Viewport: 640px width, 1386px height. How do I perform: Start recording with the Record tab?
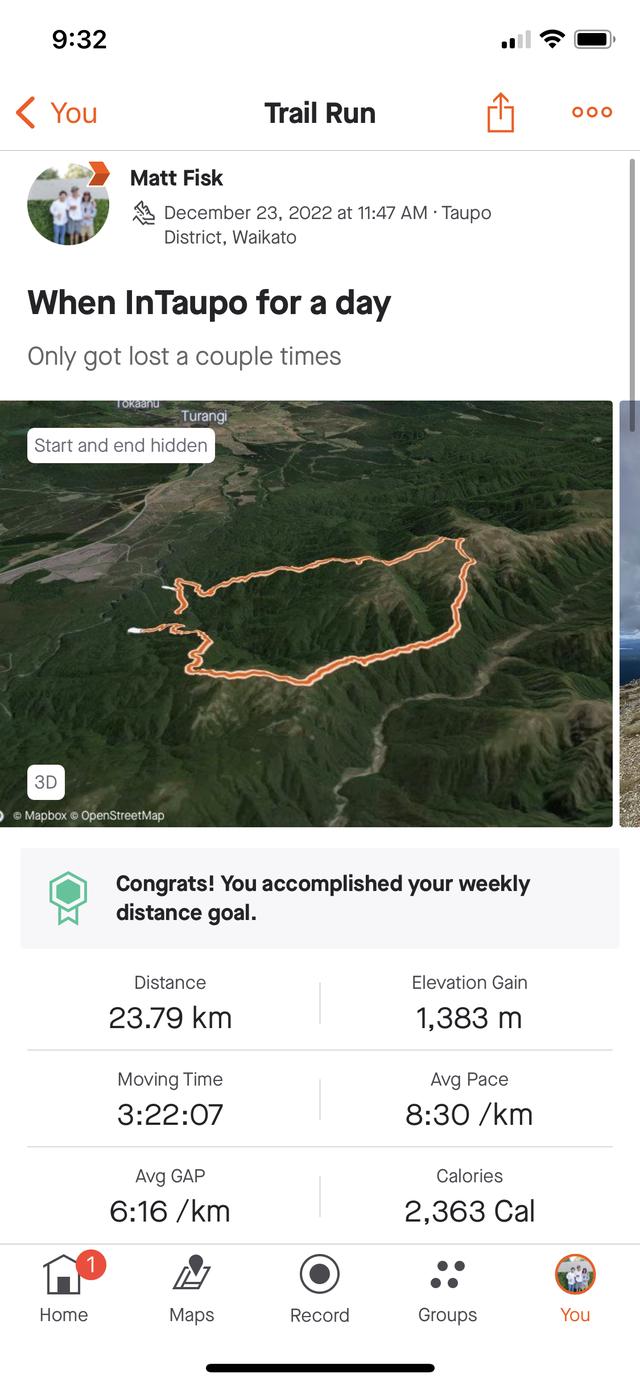click(x=320, y=1289)
